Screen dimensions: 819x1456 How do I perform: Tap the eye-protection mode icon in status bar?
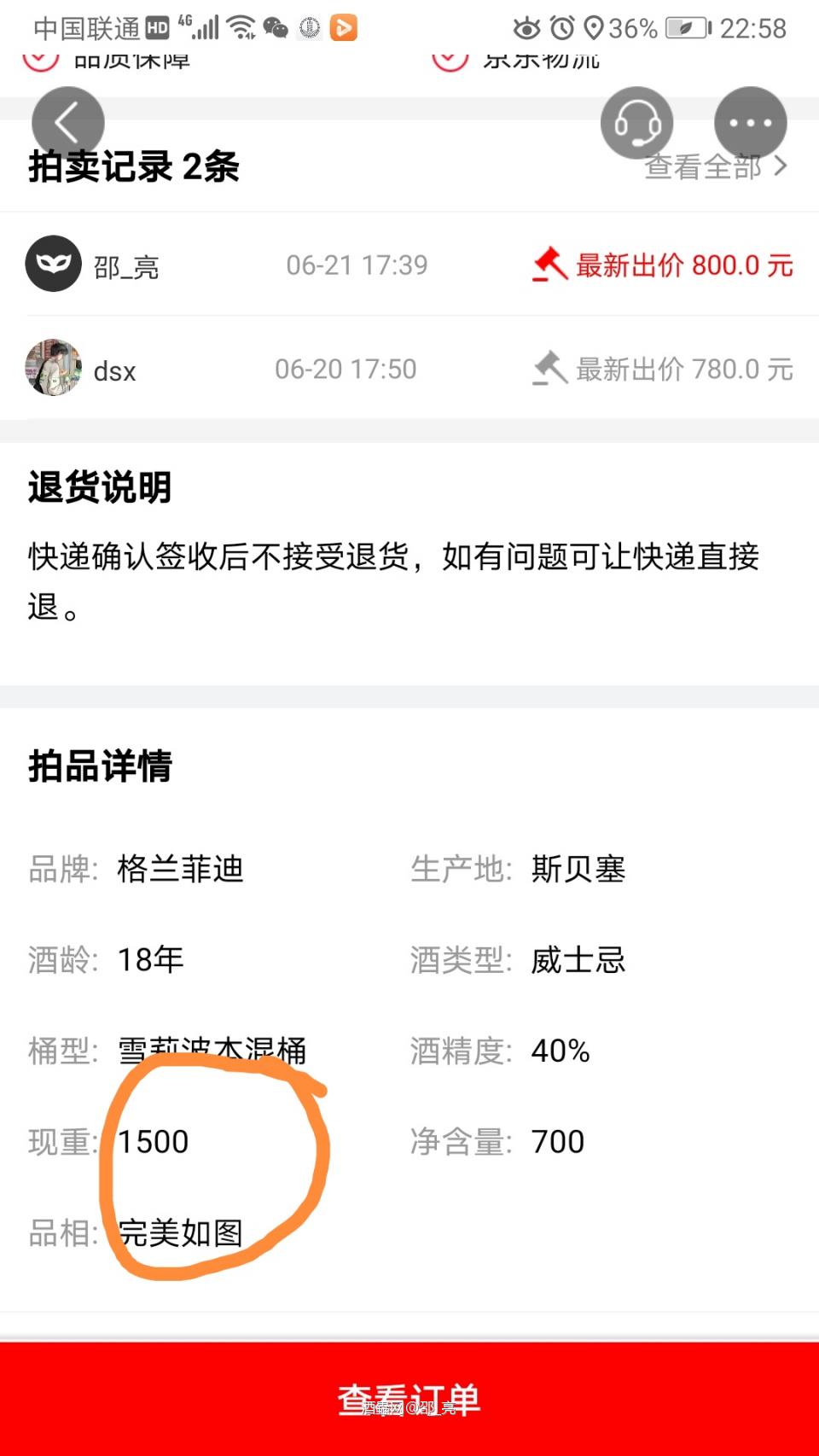point(526,28)
